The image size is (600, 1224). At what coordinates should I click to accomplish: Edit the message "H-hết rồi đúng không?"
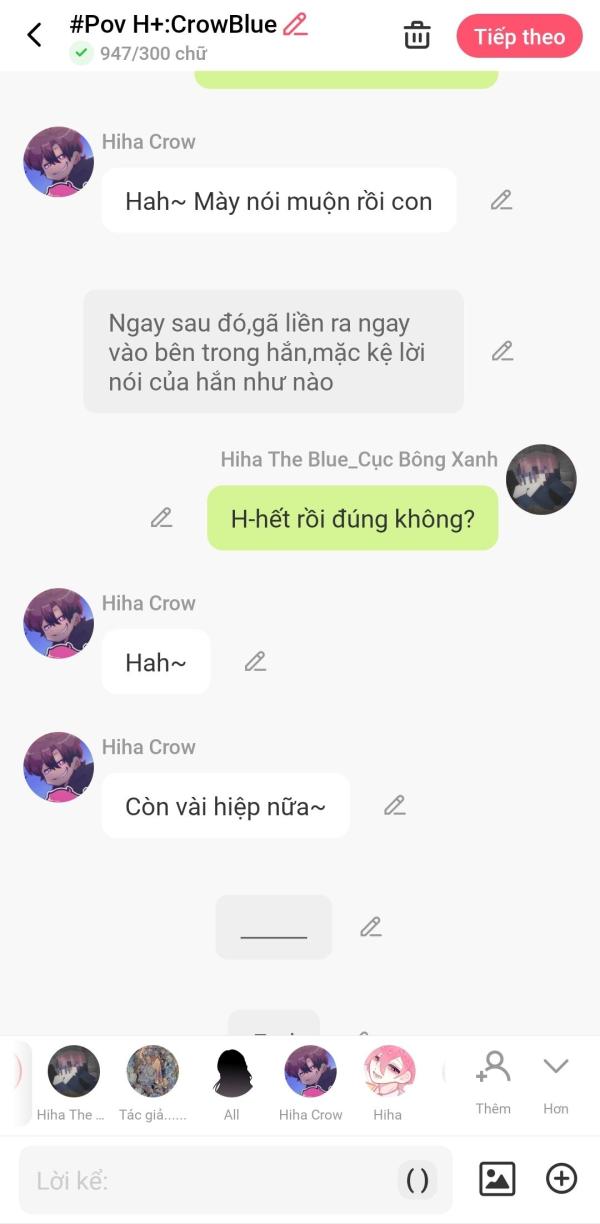pyautogui.click(x=161, y=518)
